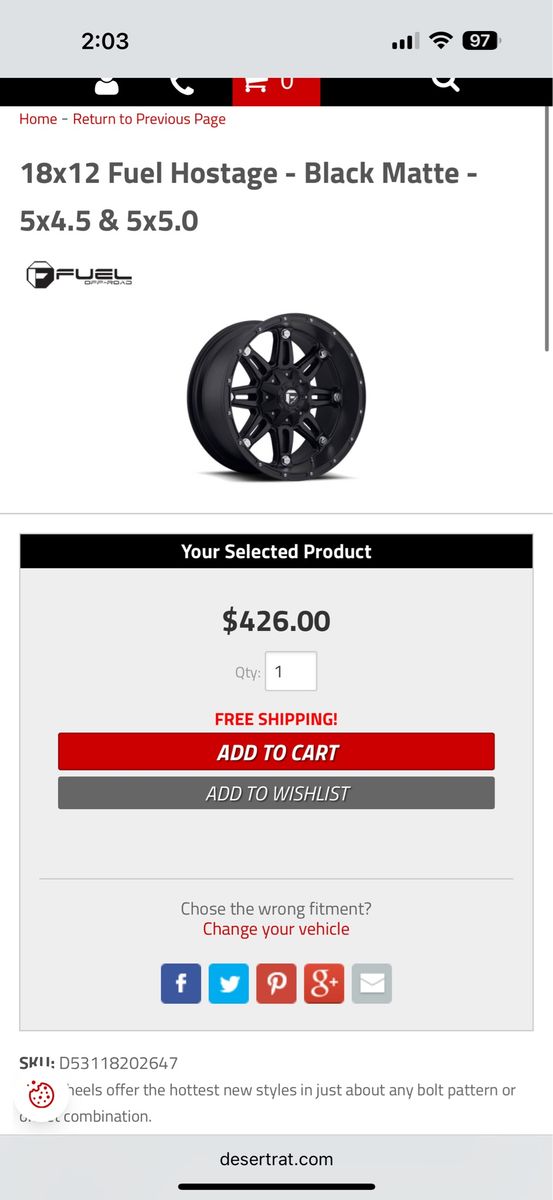The width and height of the screenshot is (553, 1200).
Task: Open the cookie settings badge
Action: (x=41, y=1095)
